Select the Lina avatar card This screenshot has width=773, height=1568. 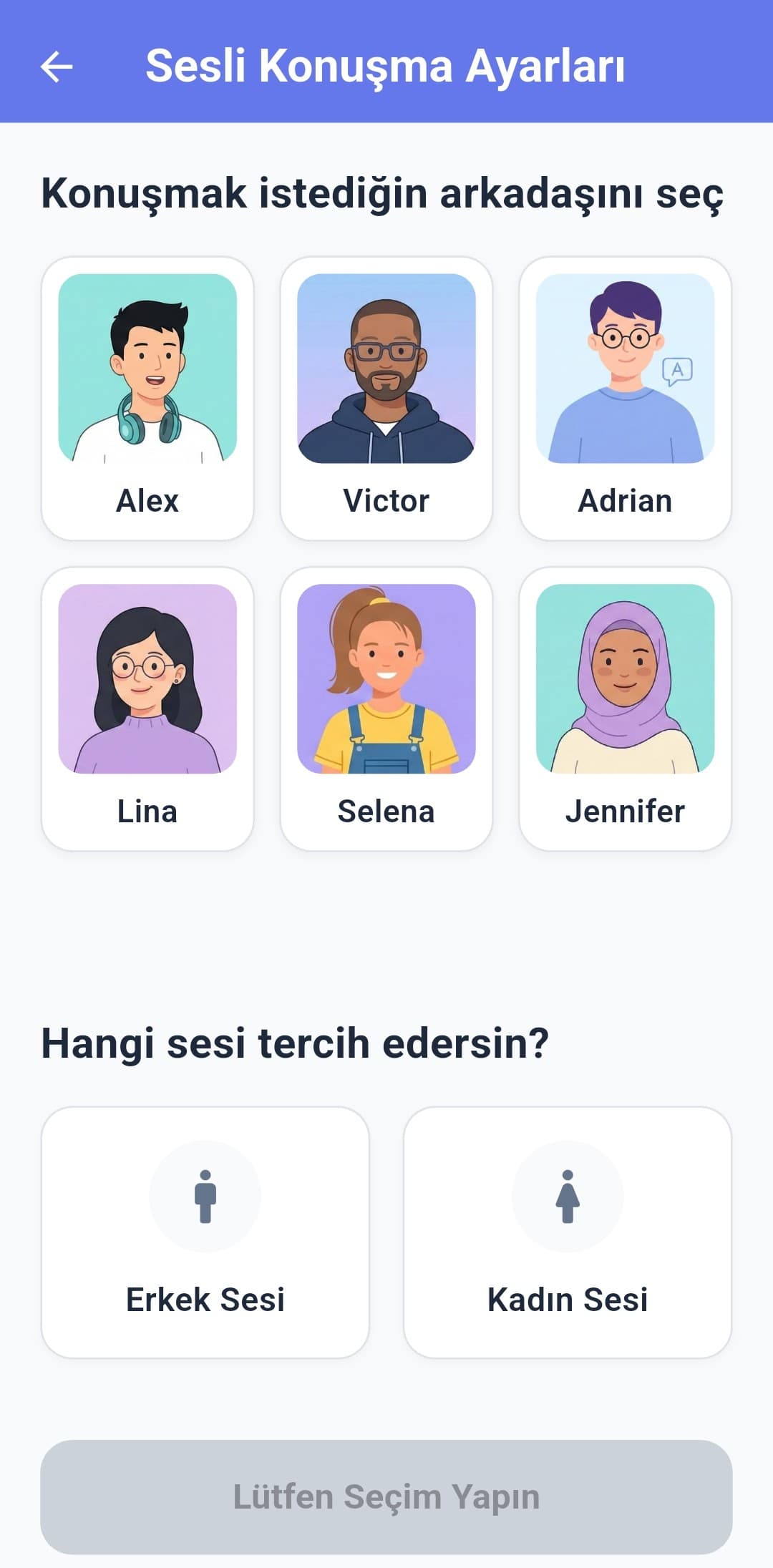[x=147, y=708]
